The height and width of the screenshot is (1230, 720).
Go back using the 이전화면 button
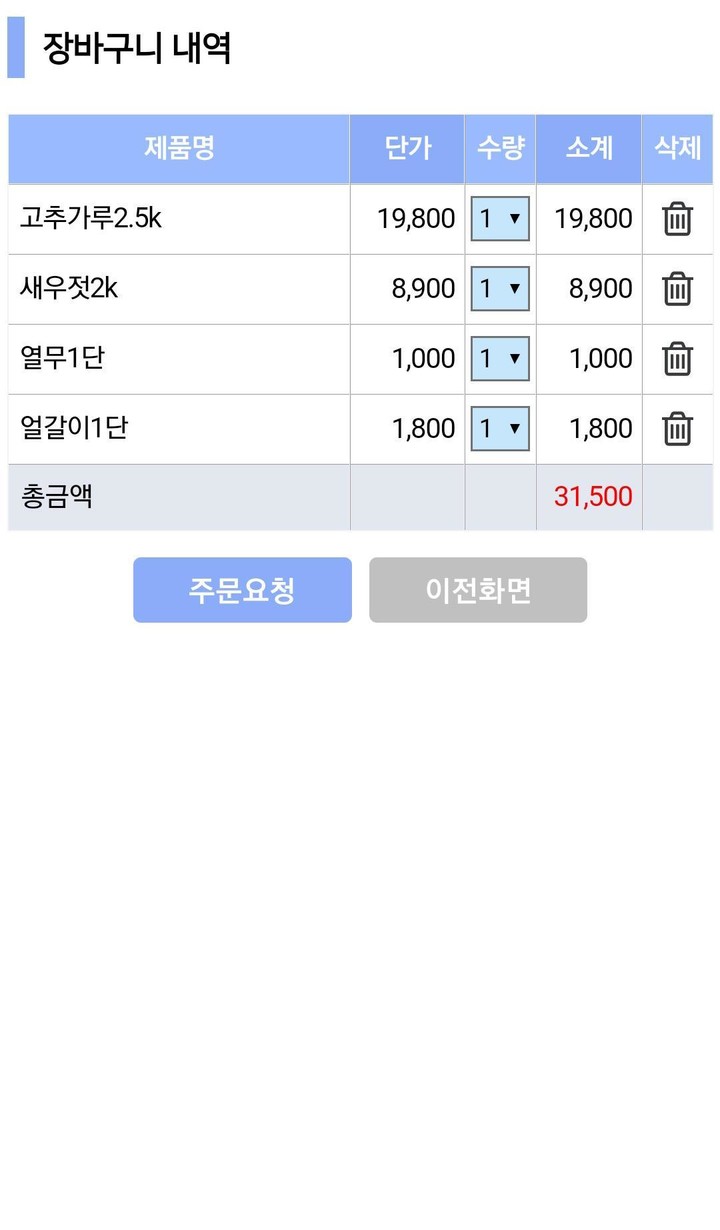point(478,590)
